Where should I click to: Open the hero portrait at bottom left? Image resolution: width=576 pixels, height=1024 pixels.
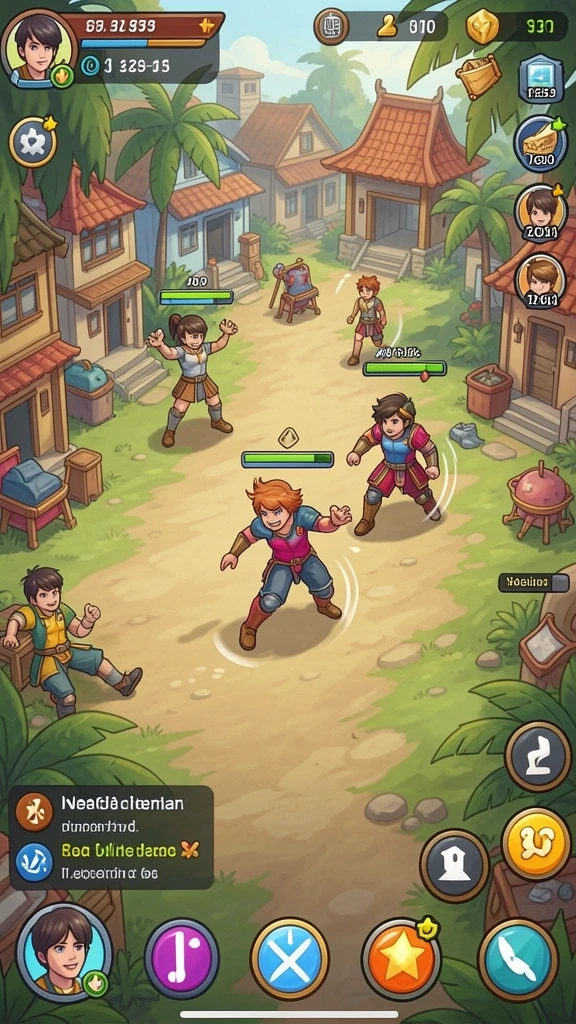click(64, 952)
